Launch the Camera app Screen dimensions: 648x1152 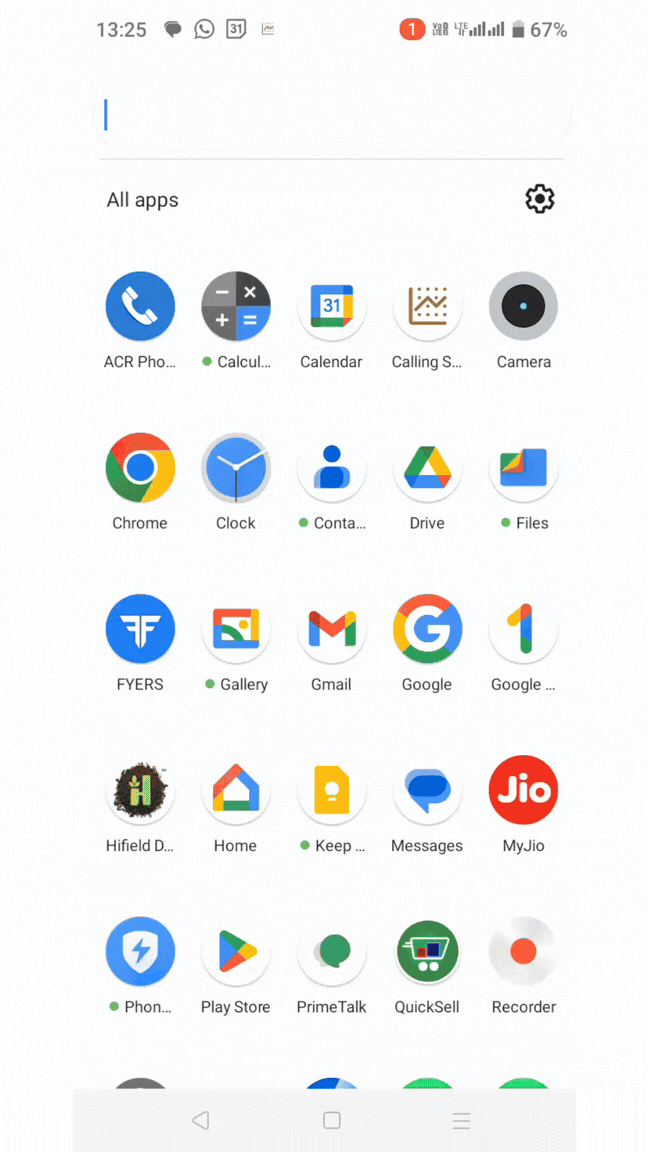point(523,306)
